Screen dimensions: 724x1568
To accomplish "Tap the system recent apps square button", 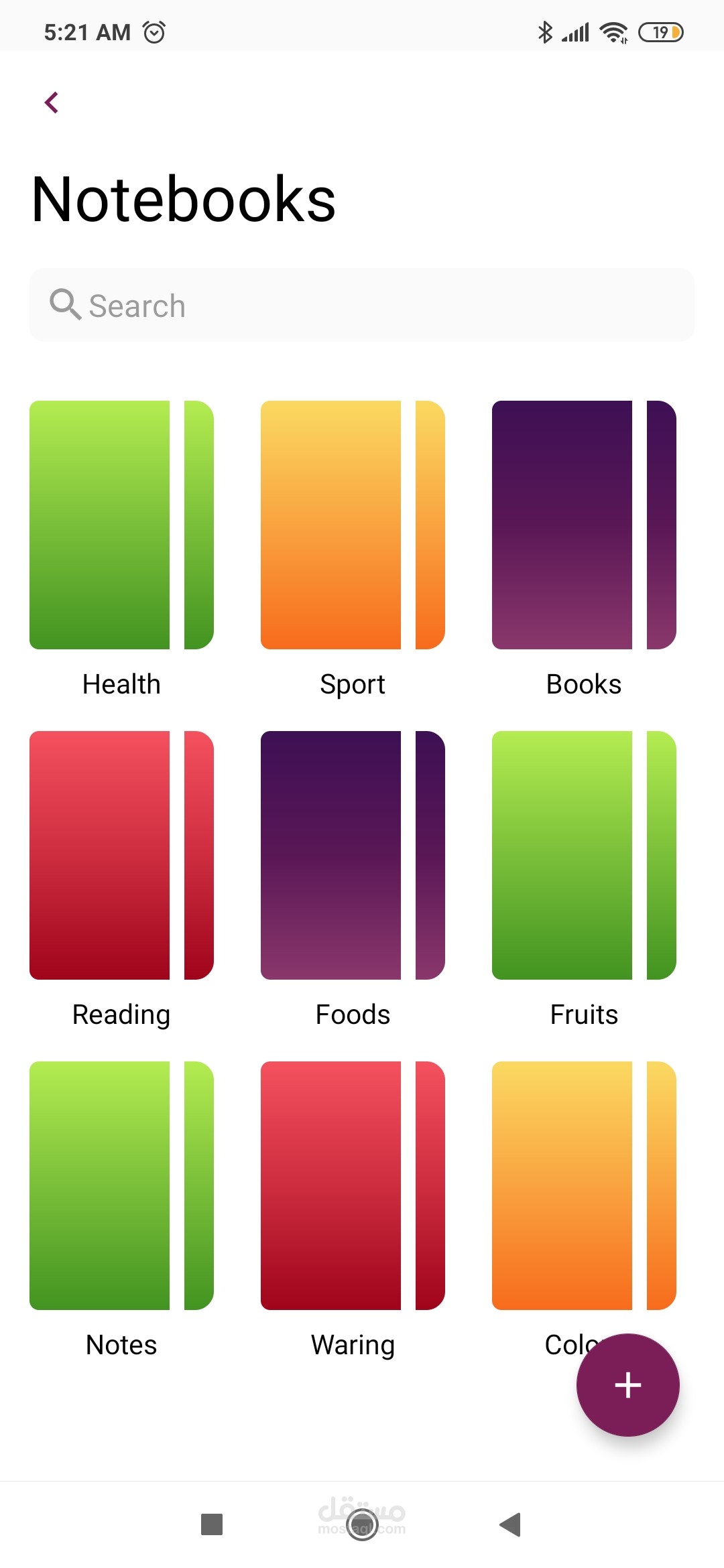I will click(212, 1524).
